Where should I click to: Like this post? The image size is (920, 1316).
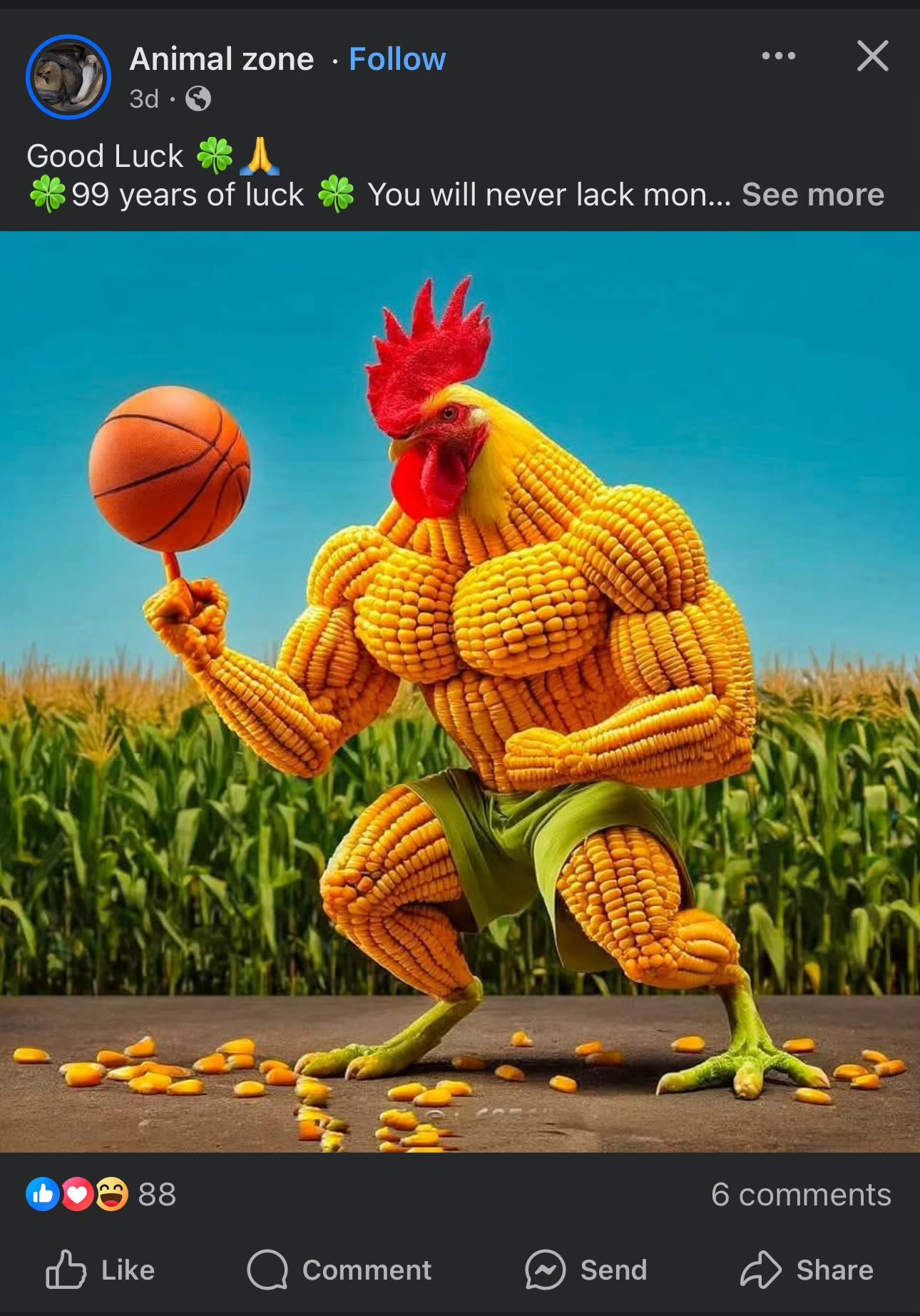pyautogui.click(x=101, y=1270)
